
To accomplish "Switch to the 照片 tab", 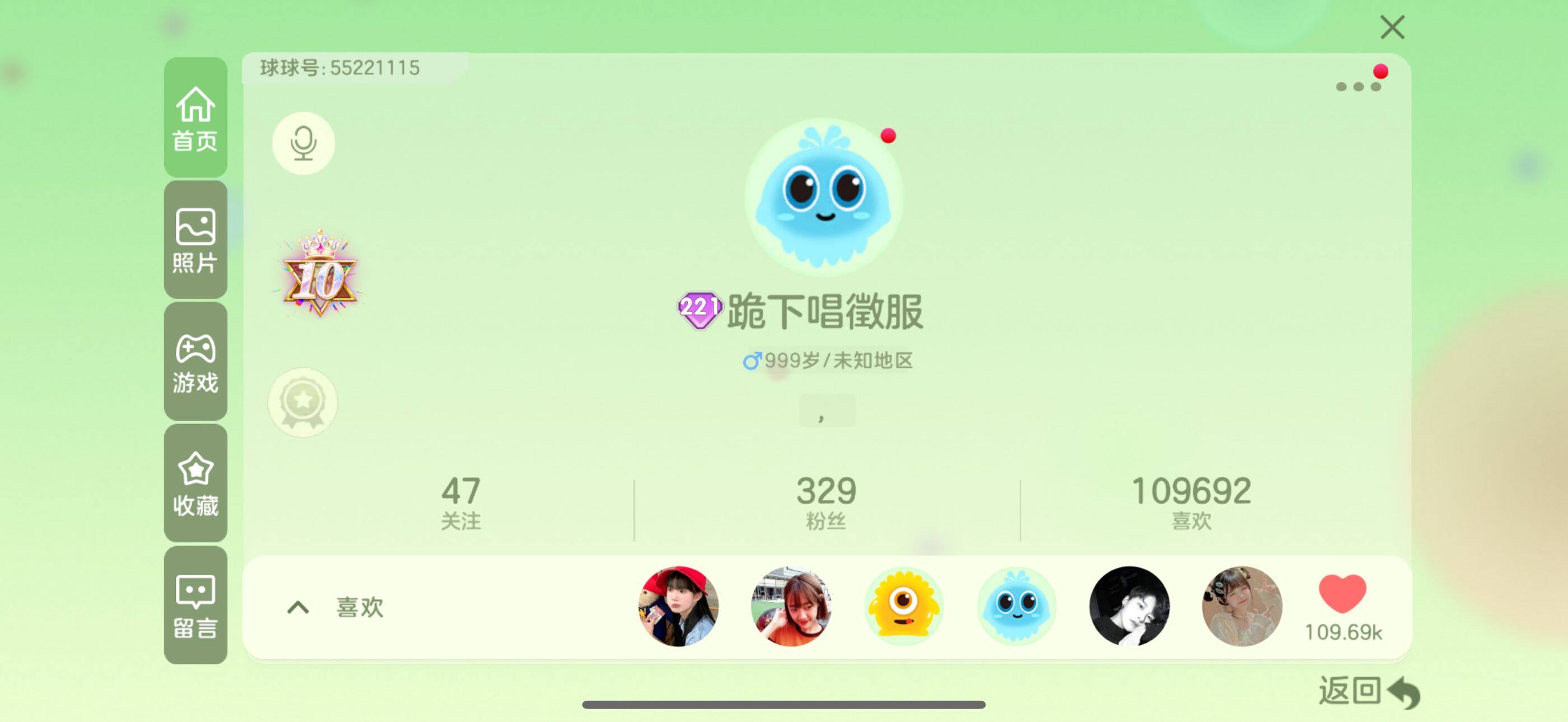I will pos(195,240).
